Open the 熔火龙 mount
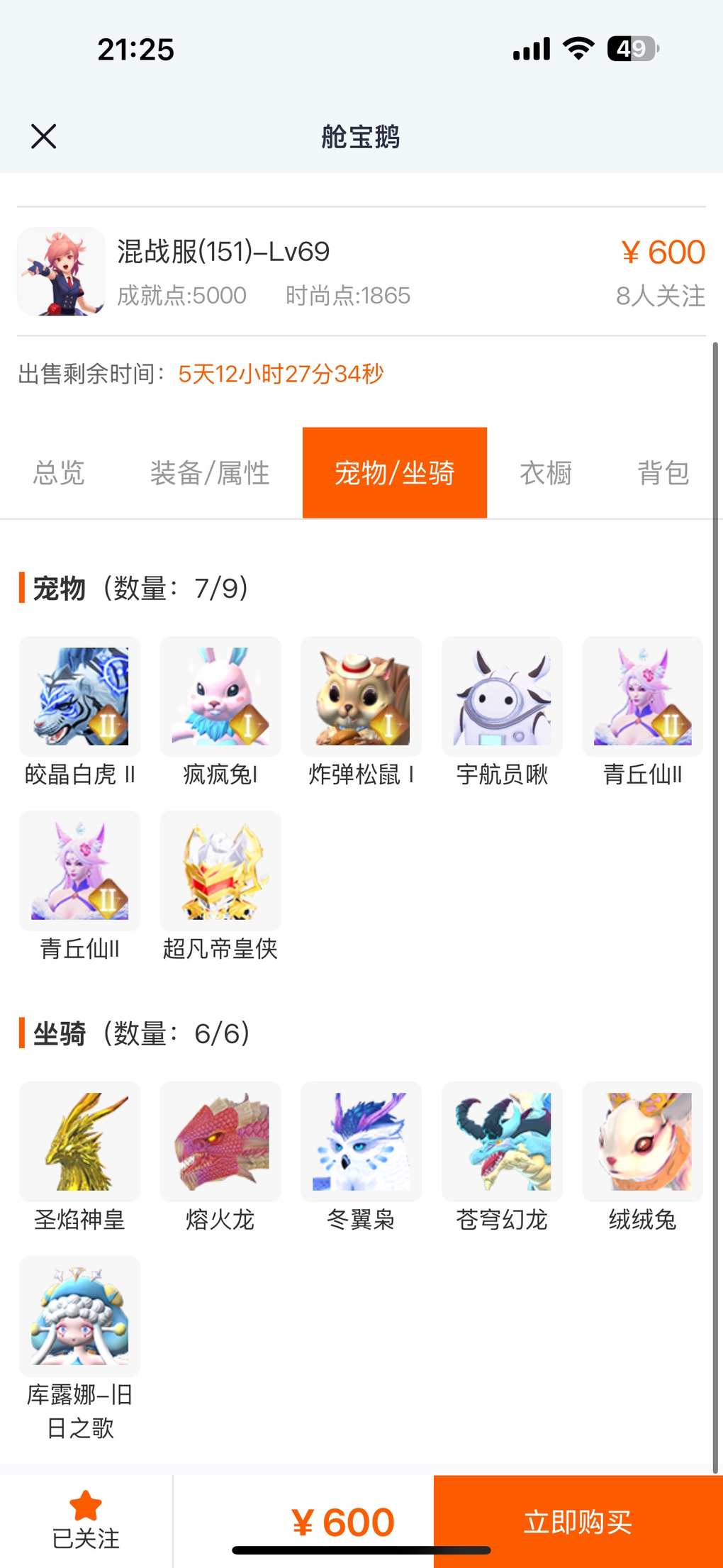This screenshot has width=723, height=1568. click(x=220, y=1141)
